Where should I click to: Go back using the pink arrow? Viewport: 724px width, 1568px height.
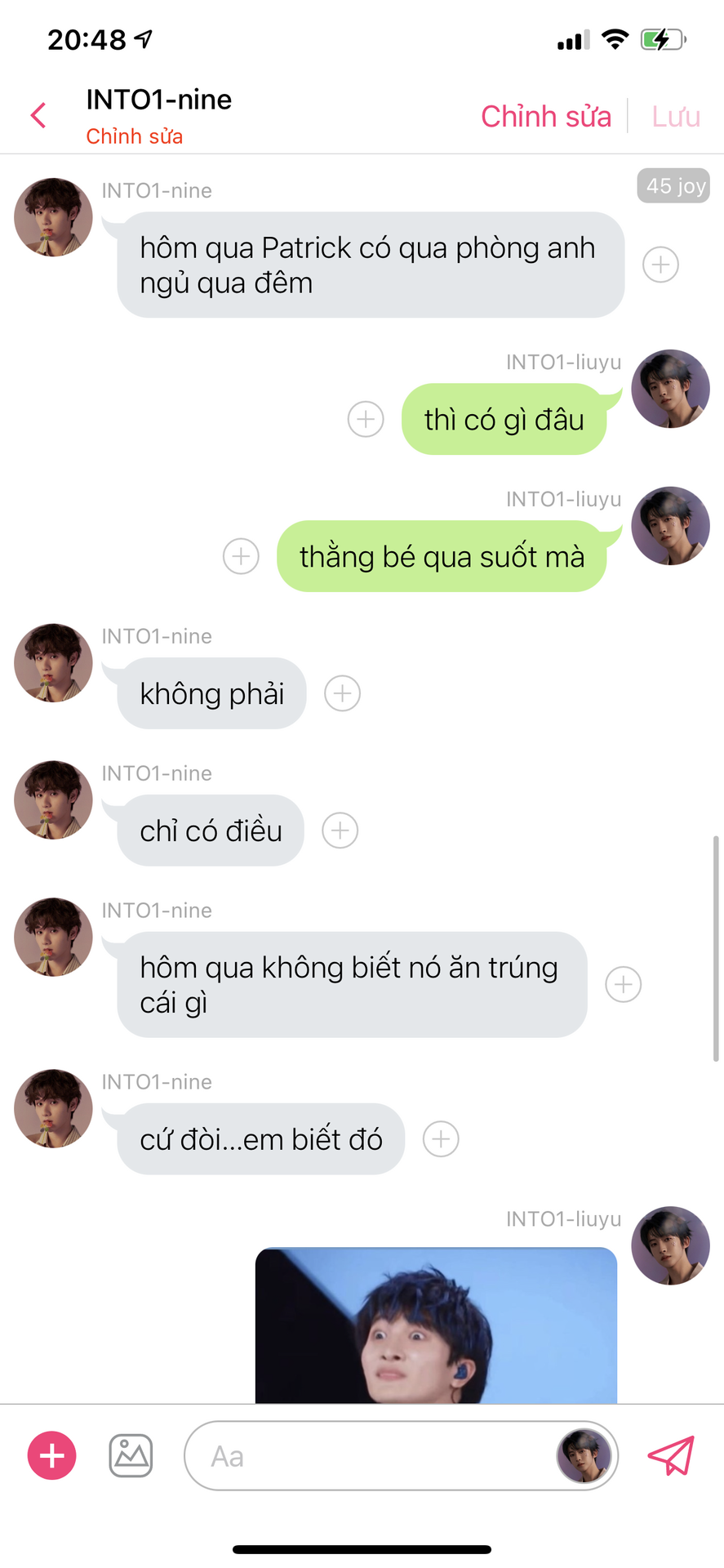pyautogui.click(x=38, y=115)
